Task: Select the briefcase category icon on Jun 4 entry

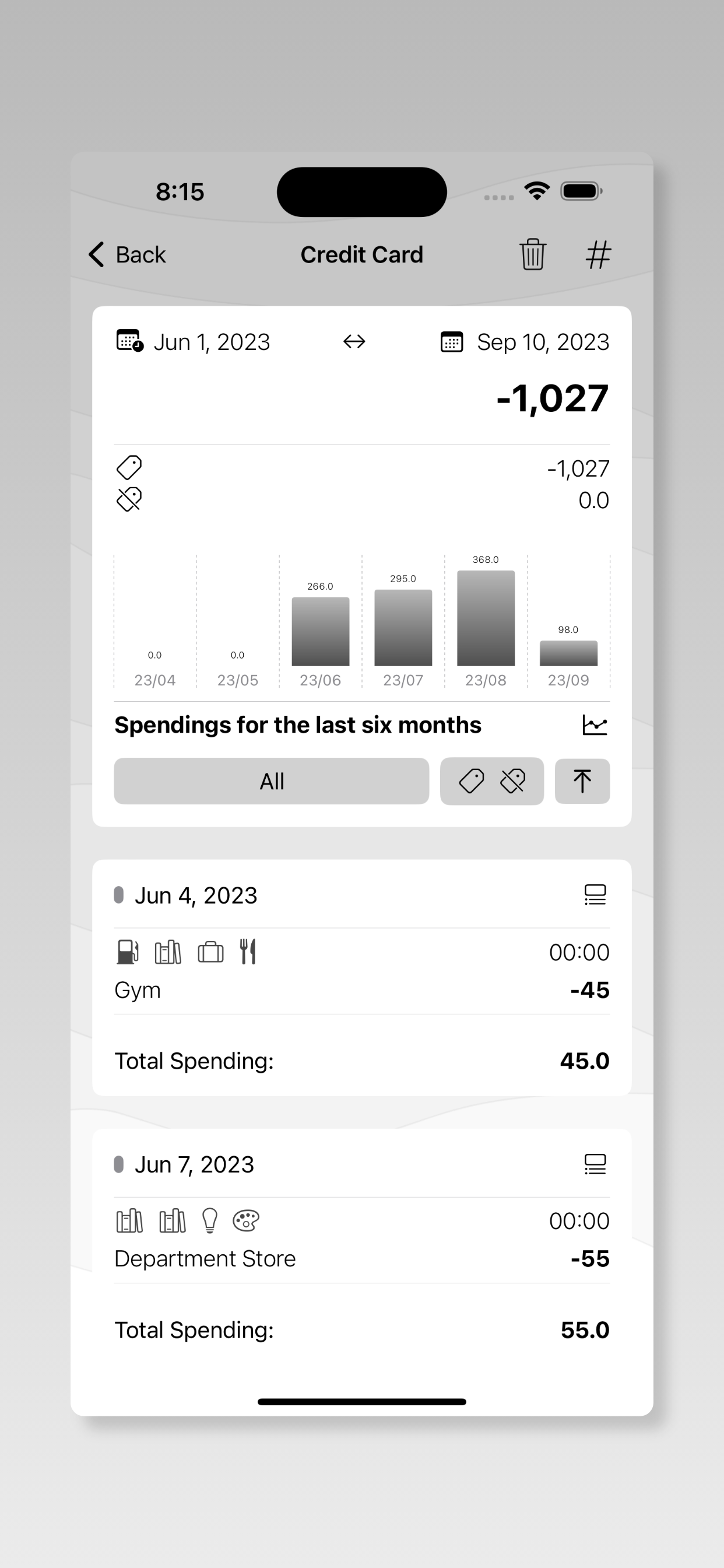Action: point(210,951)
